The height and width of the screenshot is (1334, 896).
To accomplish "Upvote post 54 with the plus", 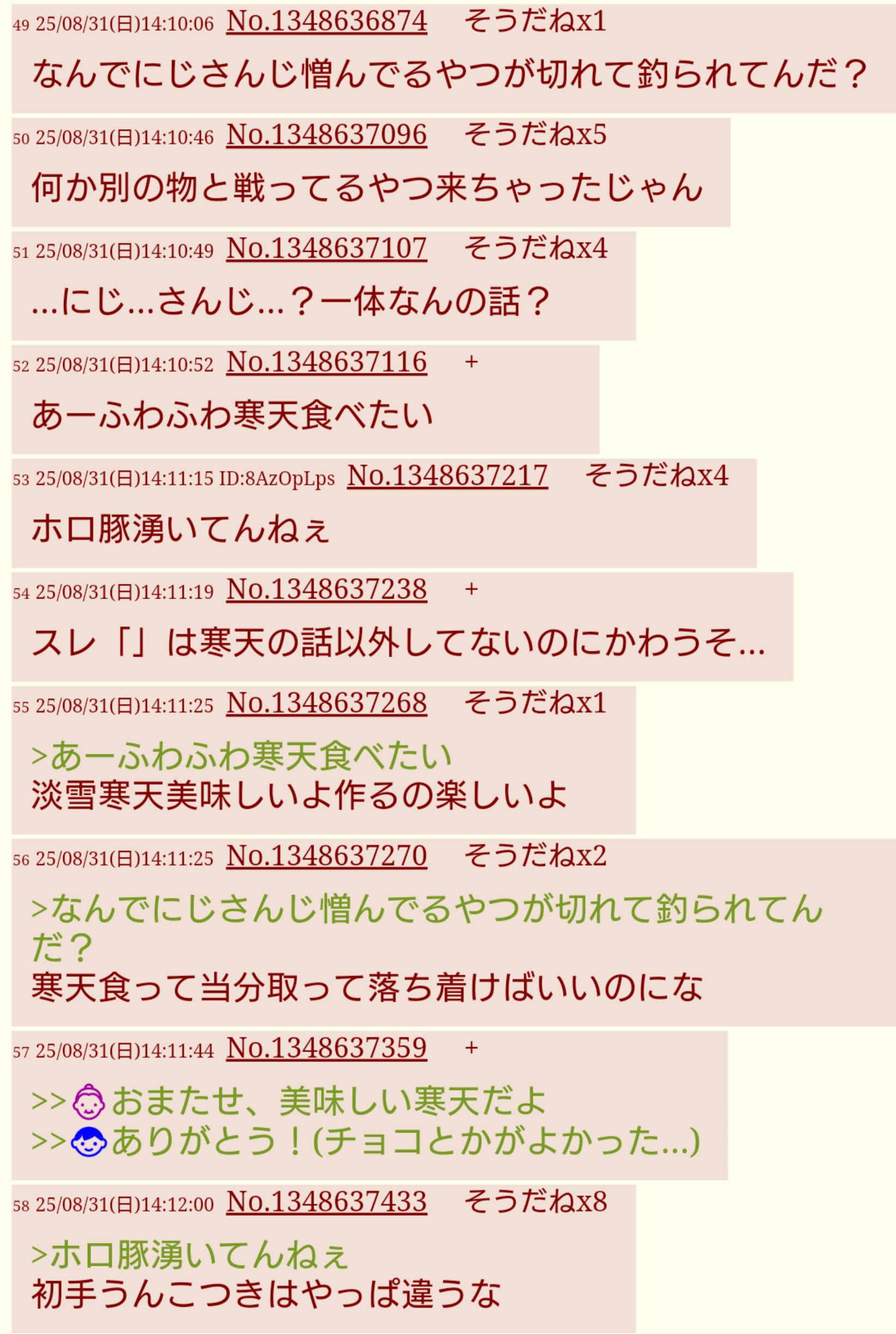I will pyautogui.click(x=471, y=590).
